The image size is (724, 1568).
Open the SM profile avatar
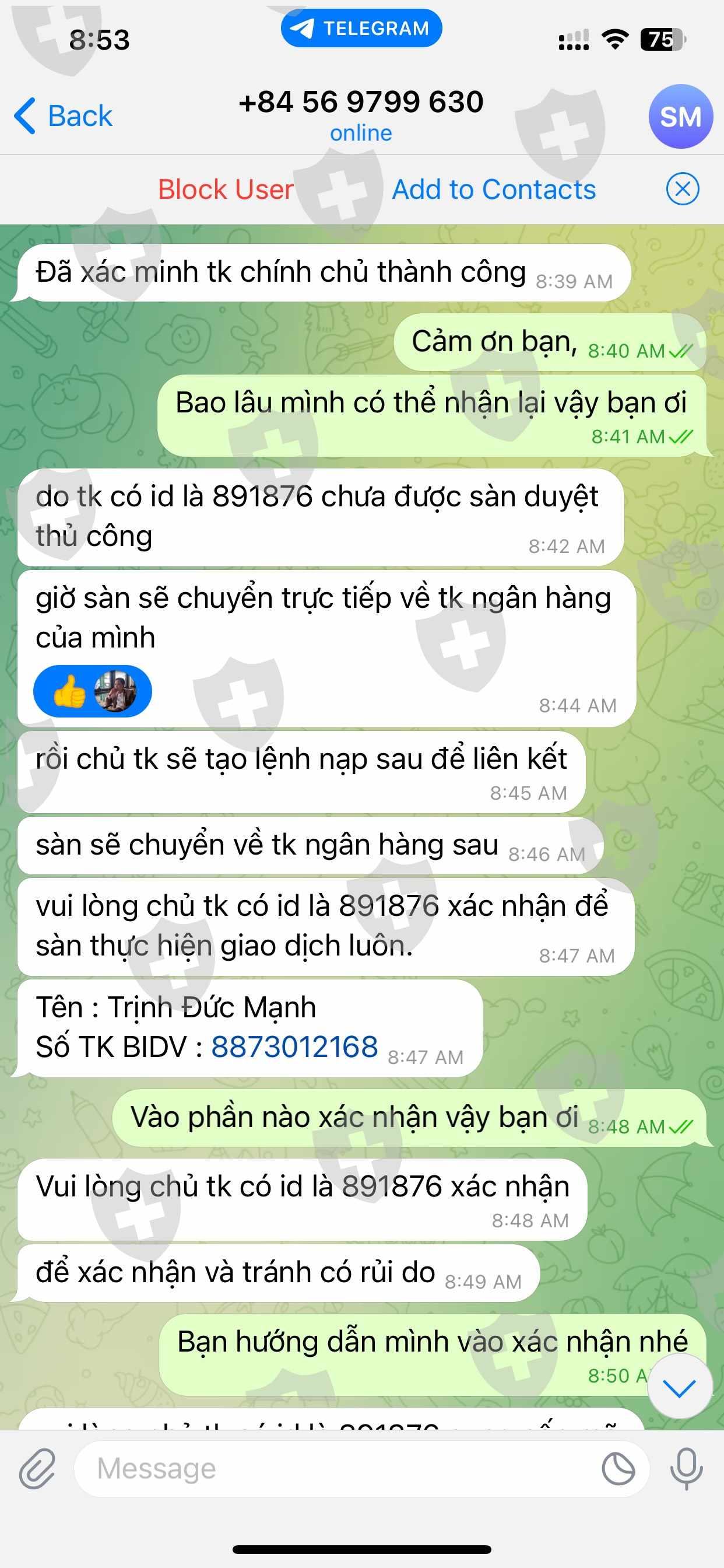[680, 116]
